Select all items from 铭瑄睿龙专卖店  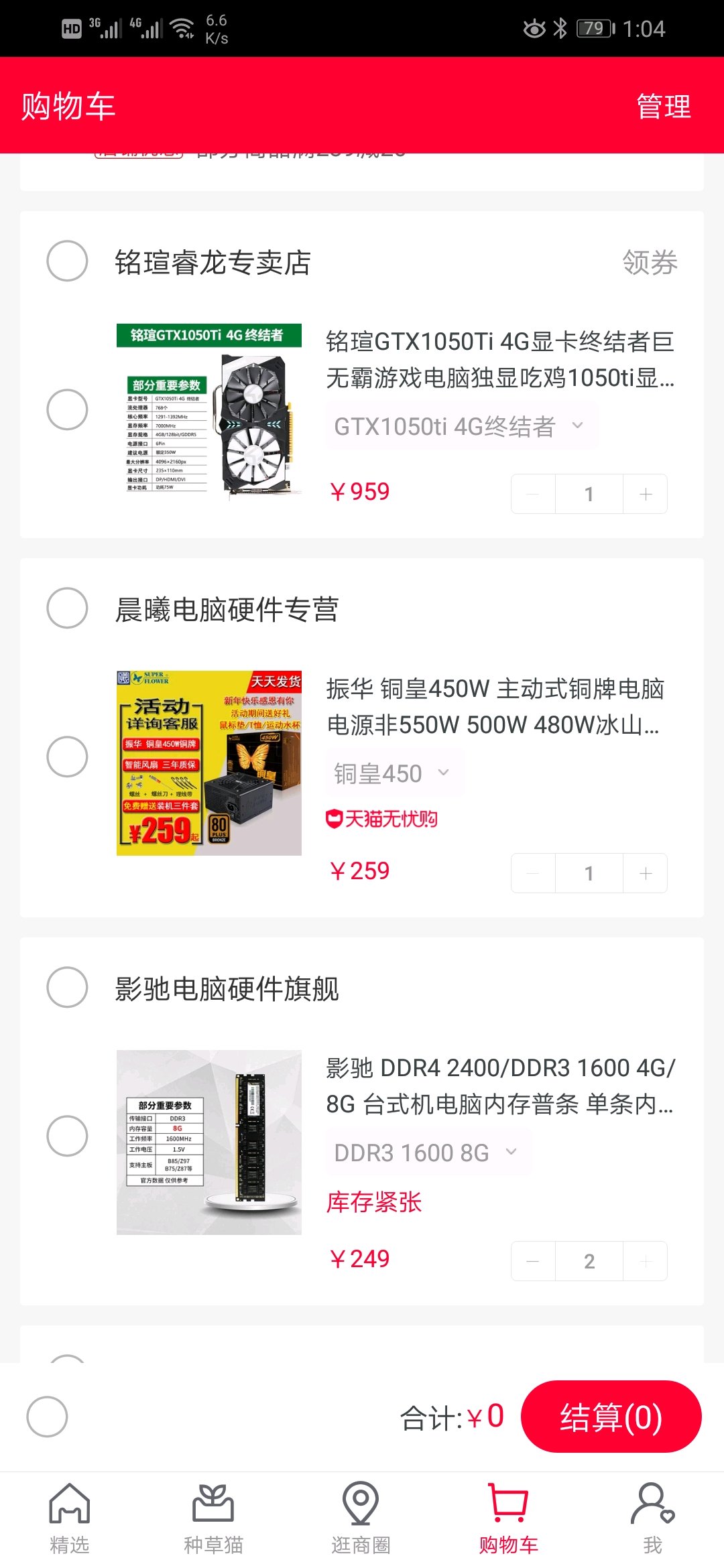67,261
